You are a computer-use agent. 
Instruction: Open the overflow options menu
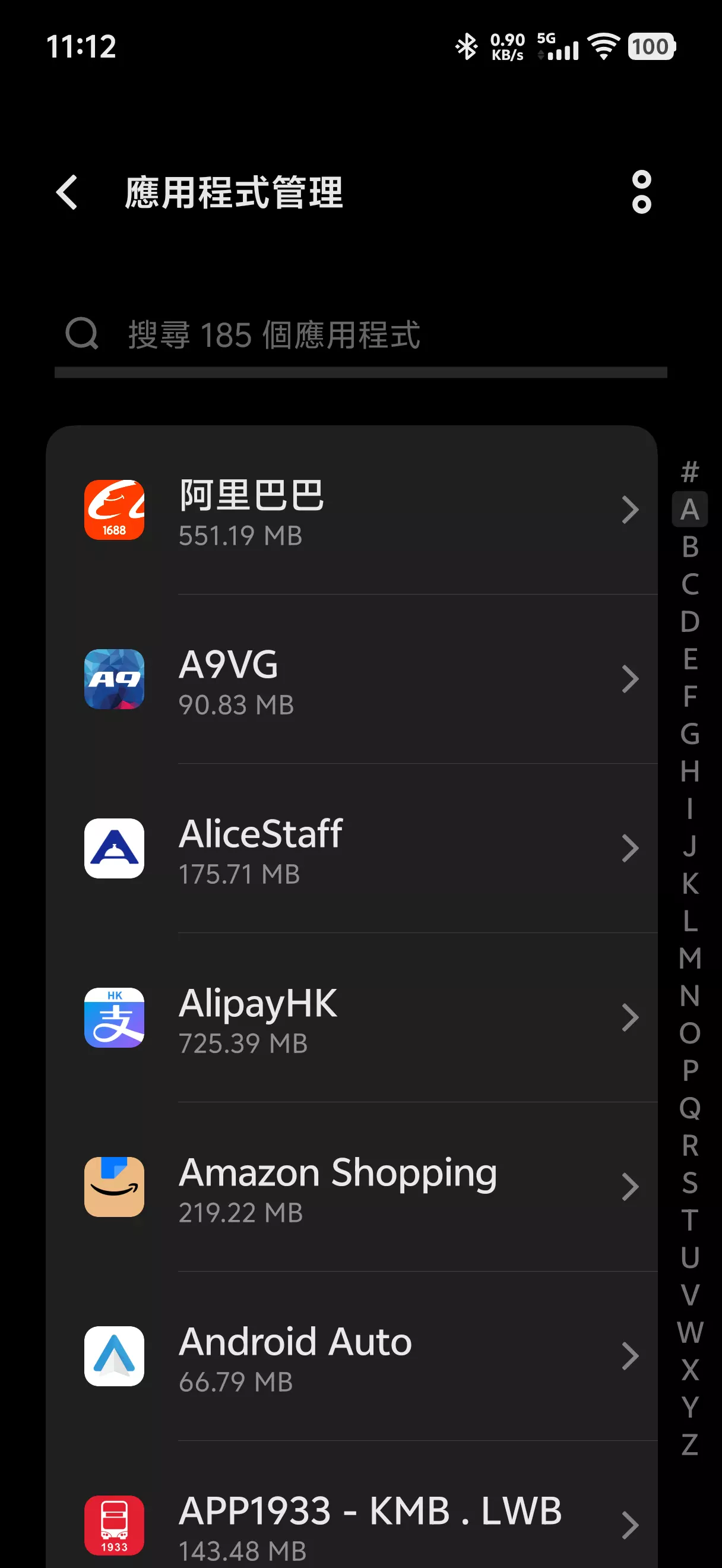[x=642, y=194]
